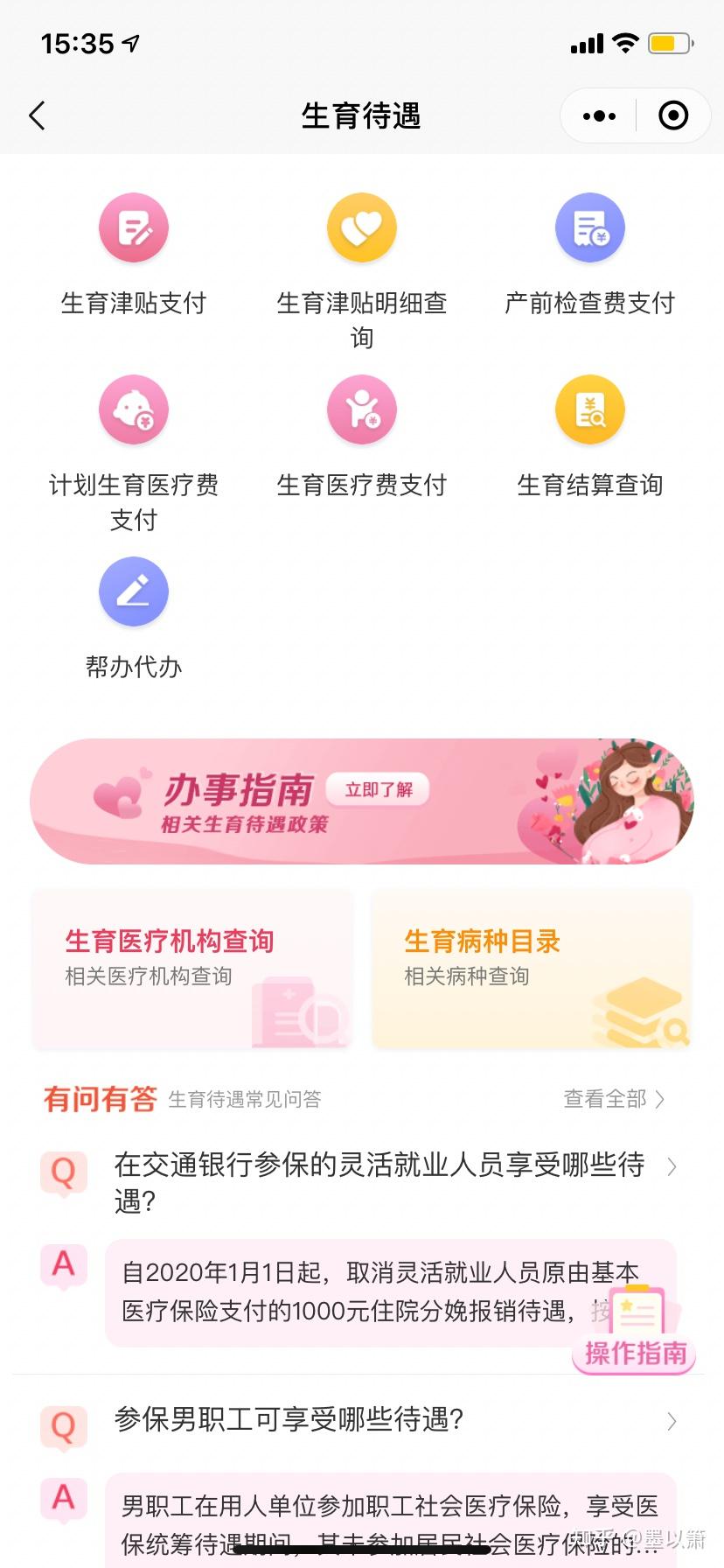724x1568 pixels.
Task: Select 产前检查费支付 icon
Action: click(590, 227)
